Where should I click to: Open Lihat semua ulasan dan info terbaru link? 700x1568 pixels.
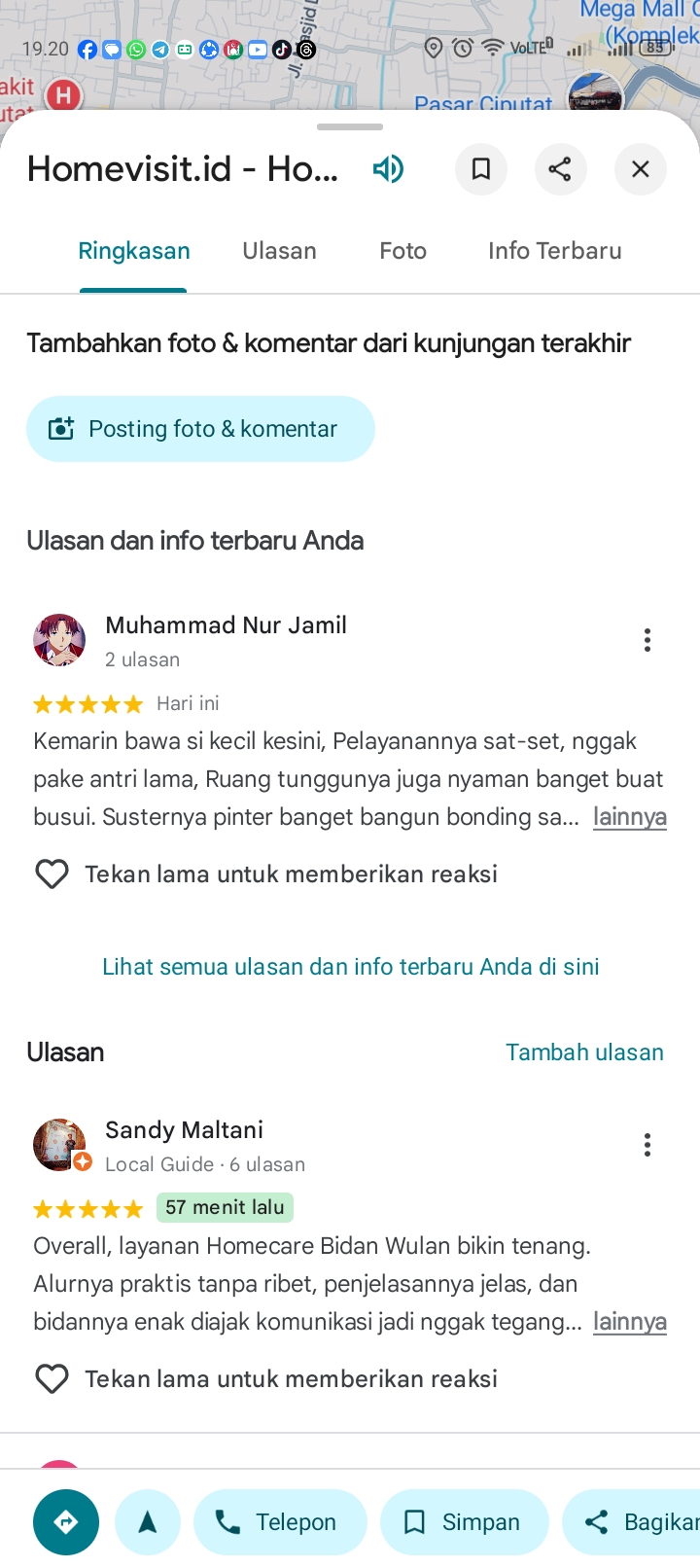tap(350, 967)
